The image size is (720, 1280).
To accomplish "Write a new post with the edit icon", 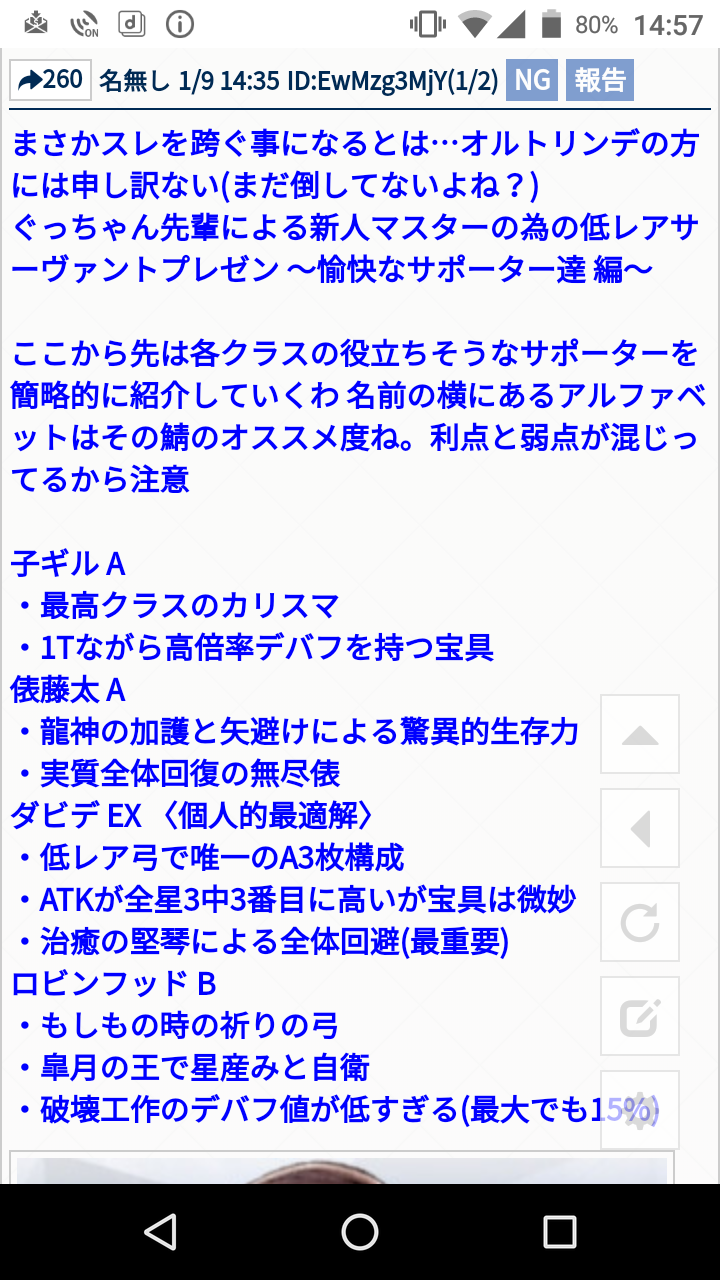I will (640, 1017).
